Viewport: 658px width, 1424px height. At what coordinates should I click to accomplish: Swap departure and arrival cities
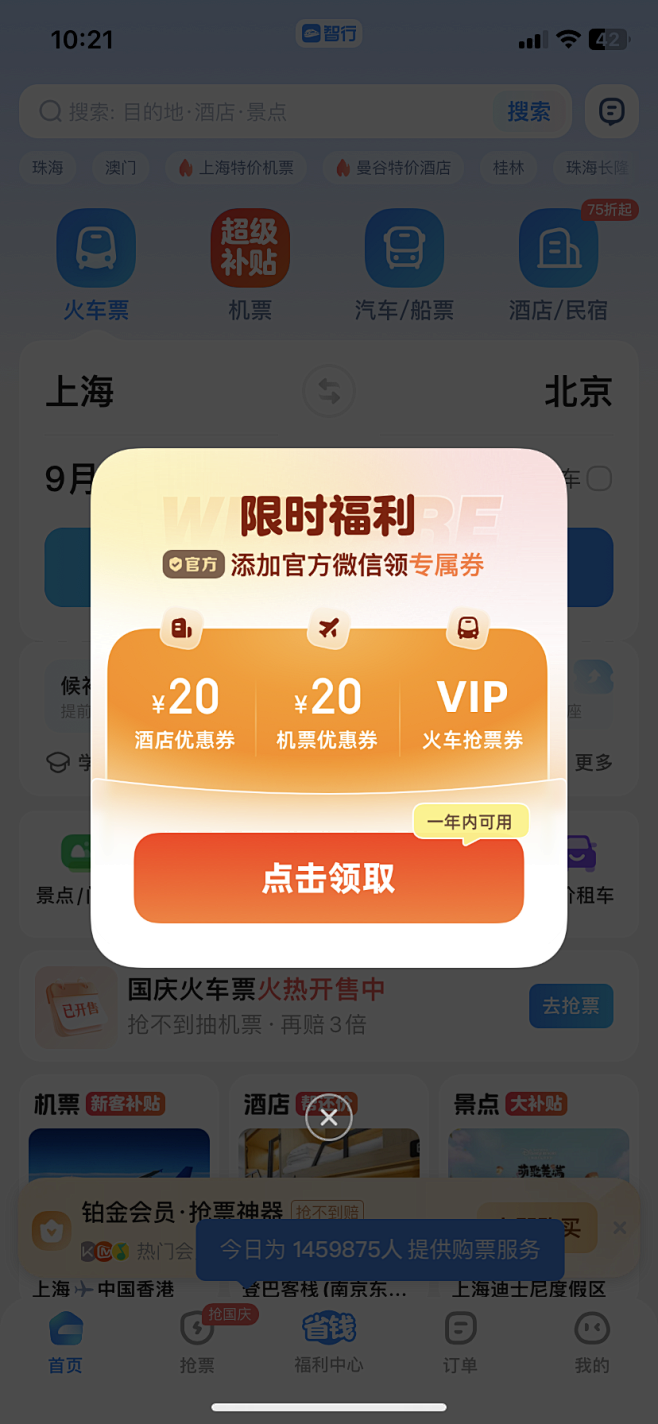(x=329, y=391)
